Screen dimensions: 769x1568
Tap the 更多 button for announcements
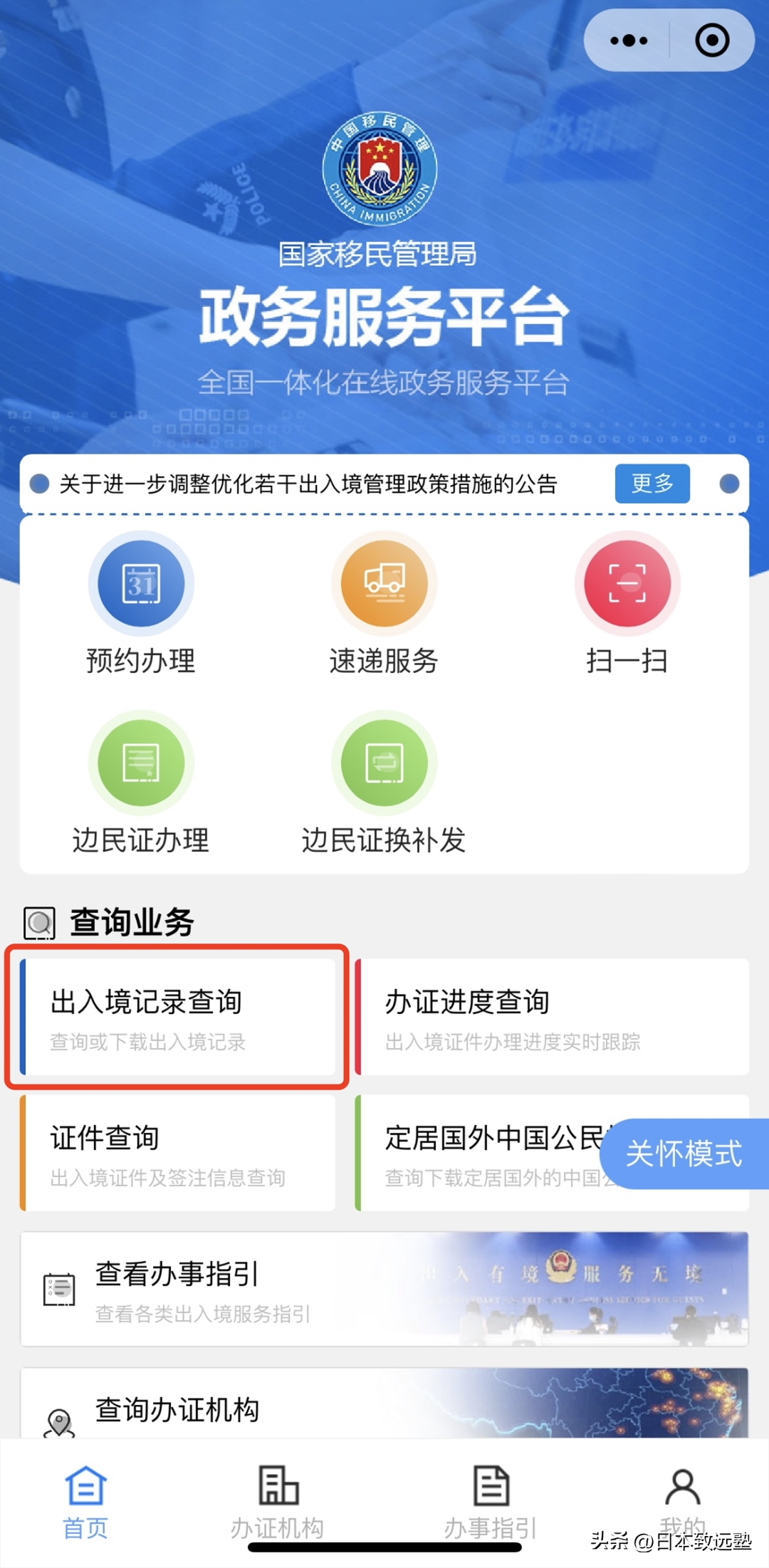[x=652, y=484]
